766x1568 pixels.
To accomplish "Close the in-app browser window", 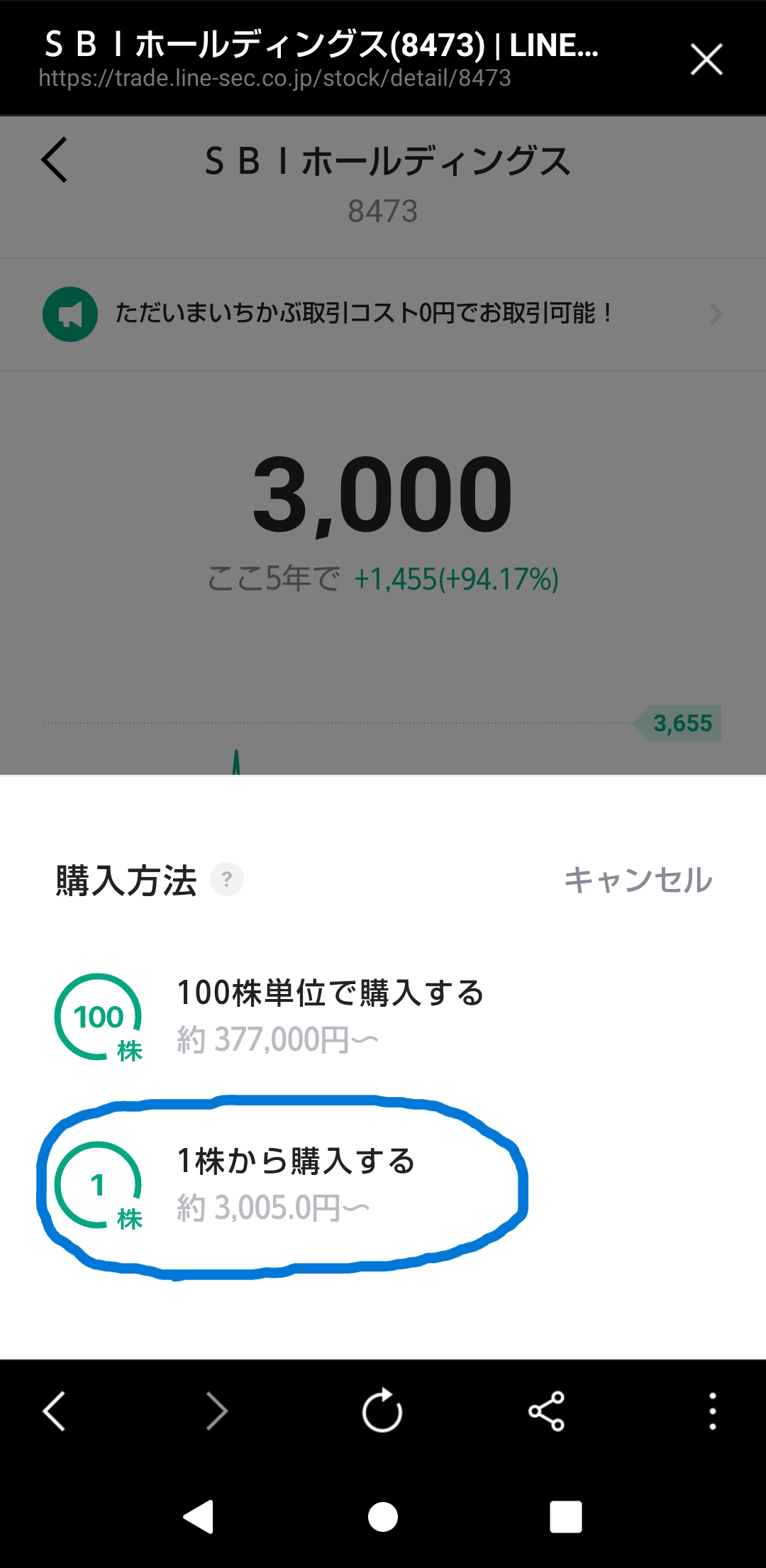I will tap(706, 59).
